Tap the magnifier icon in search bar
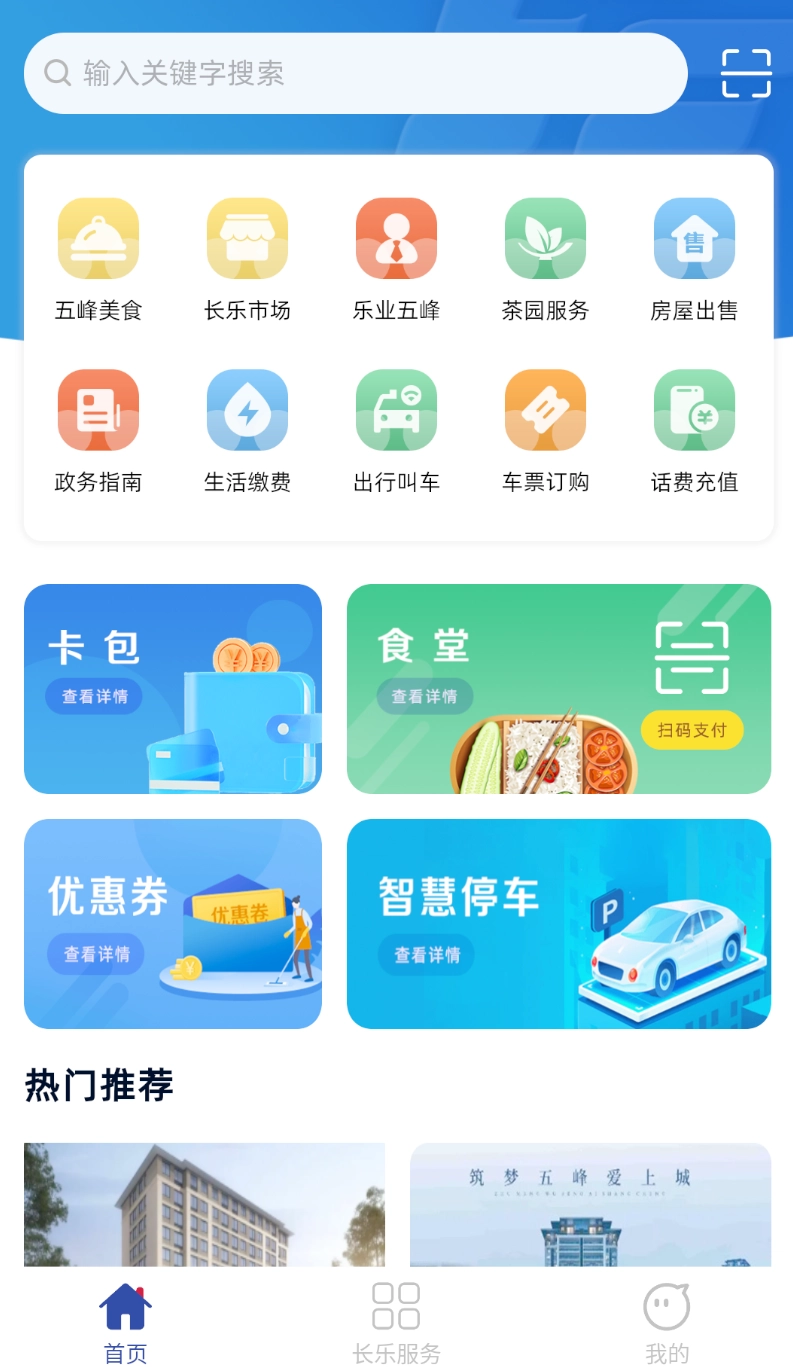 (x=57, y=73)
